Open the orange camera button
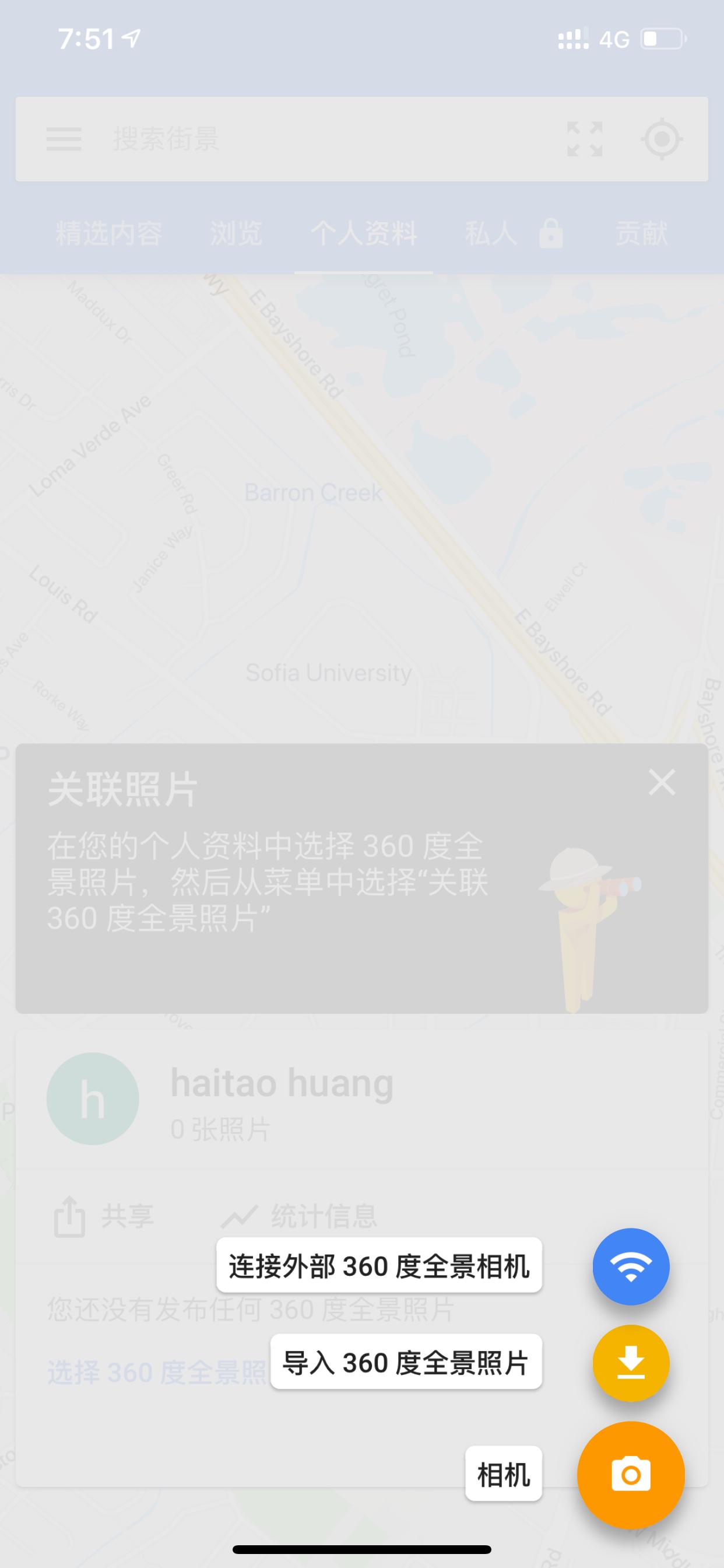 631,1475
